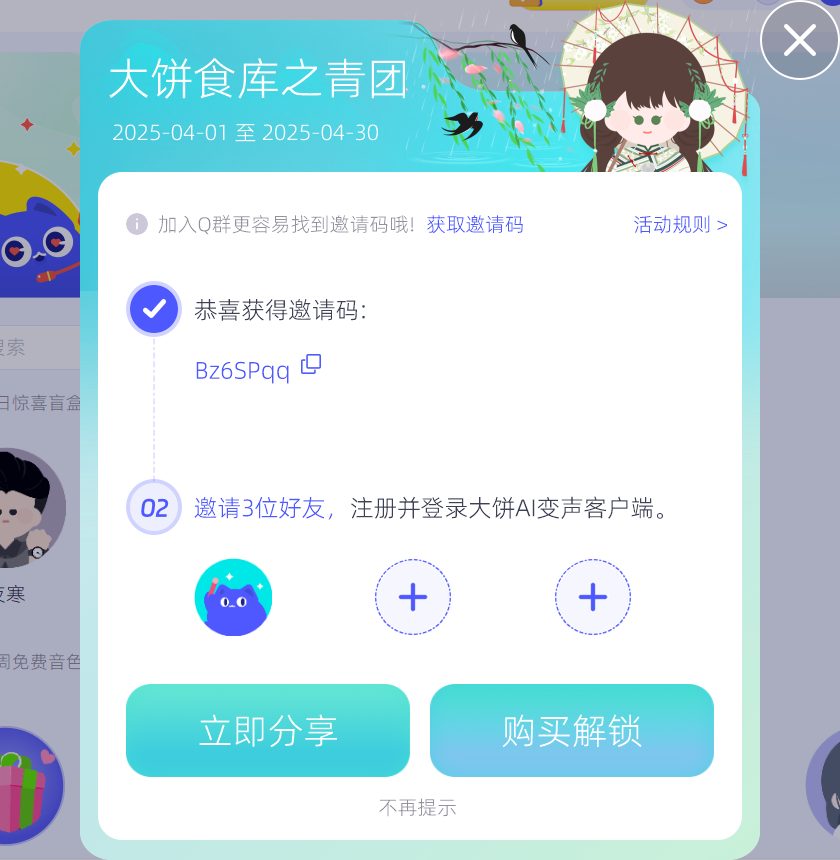
Task: Open the 获取邀请码 link
Action: tap(475, 224)
